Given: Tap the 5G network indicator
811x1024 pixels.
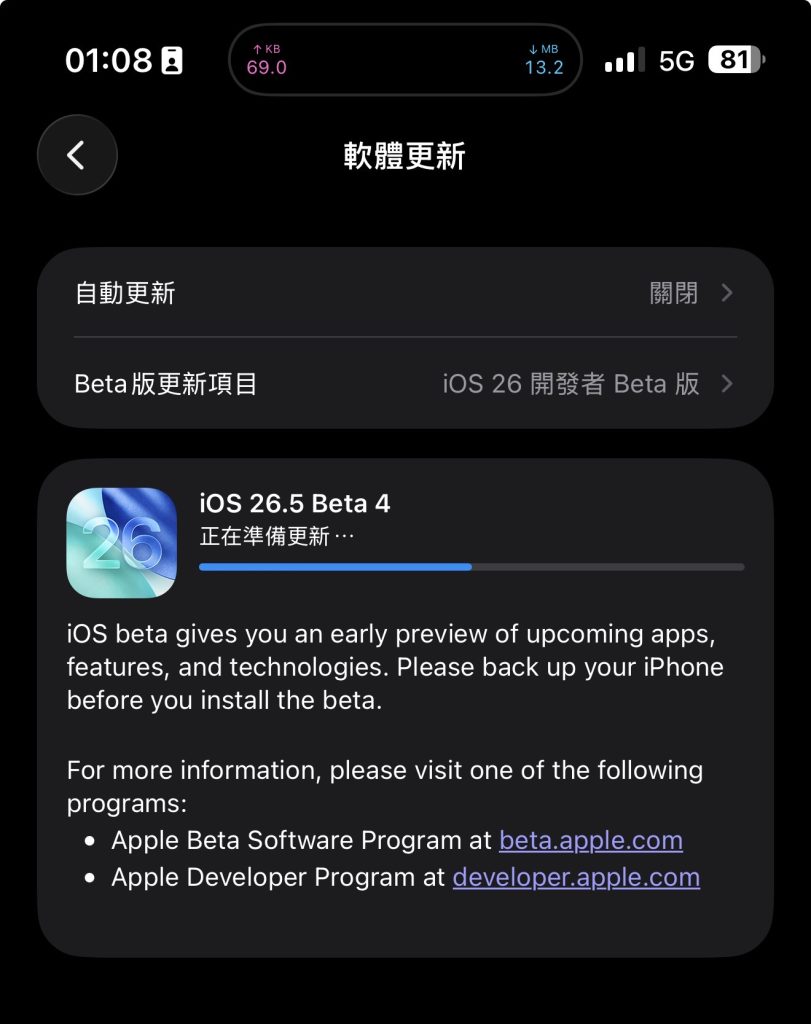Looking at the screenshot, I should (678, 61).
